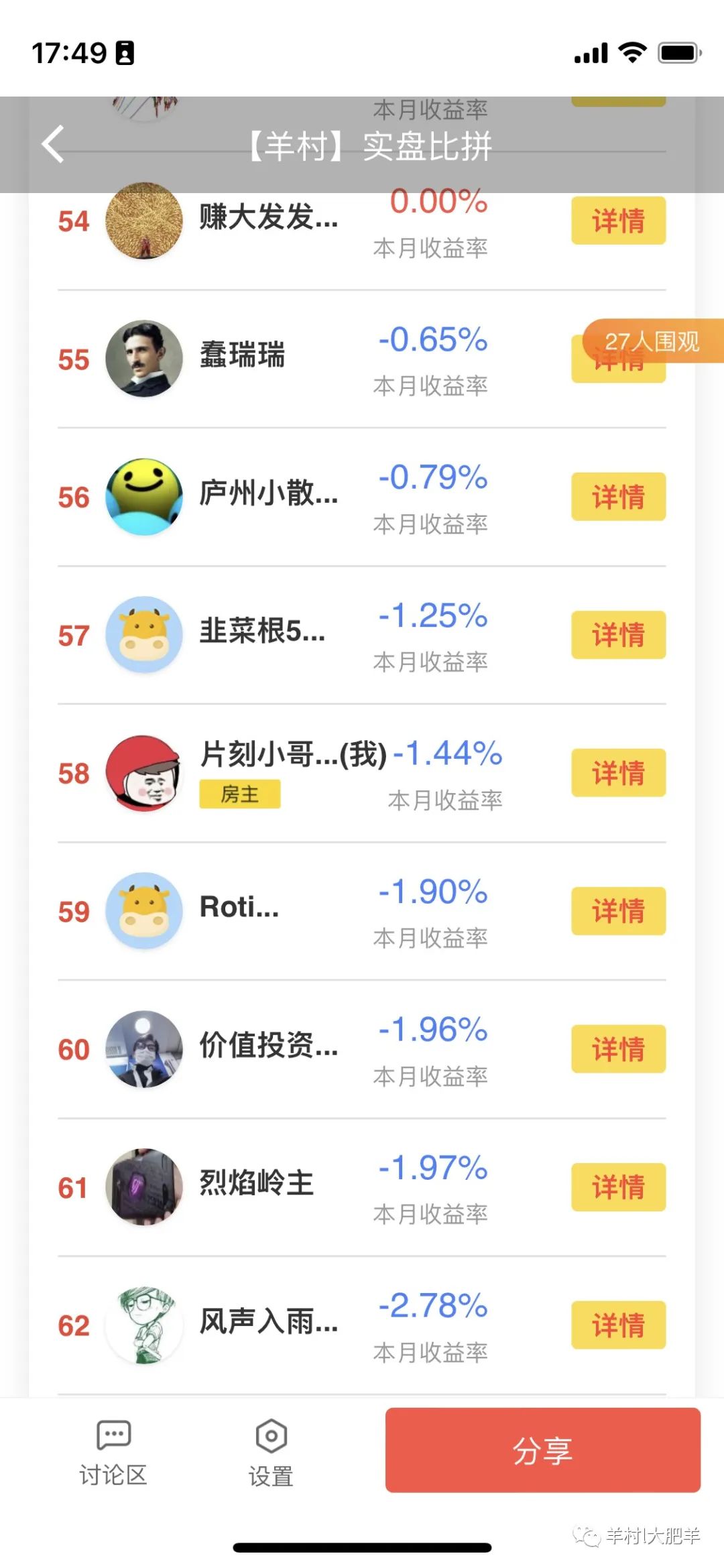The image size is (724, 1568).
Task: Open the 讨论区 discussion area
Action: click(x=113, y=1453)
